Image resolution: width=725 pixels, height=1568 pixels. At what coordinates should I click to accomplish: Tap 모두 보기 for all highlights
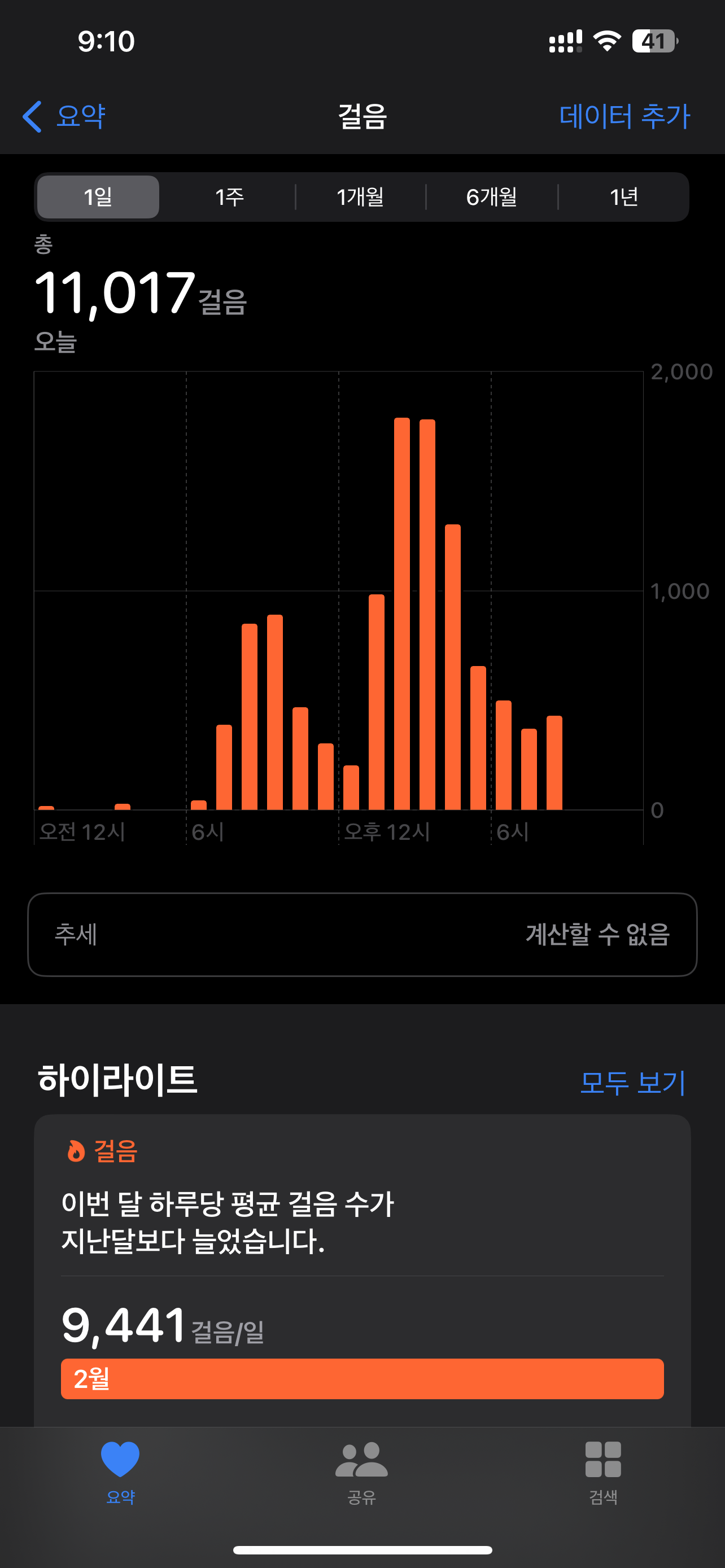tap(632, 1083)
